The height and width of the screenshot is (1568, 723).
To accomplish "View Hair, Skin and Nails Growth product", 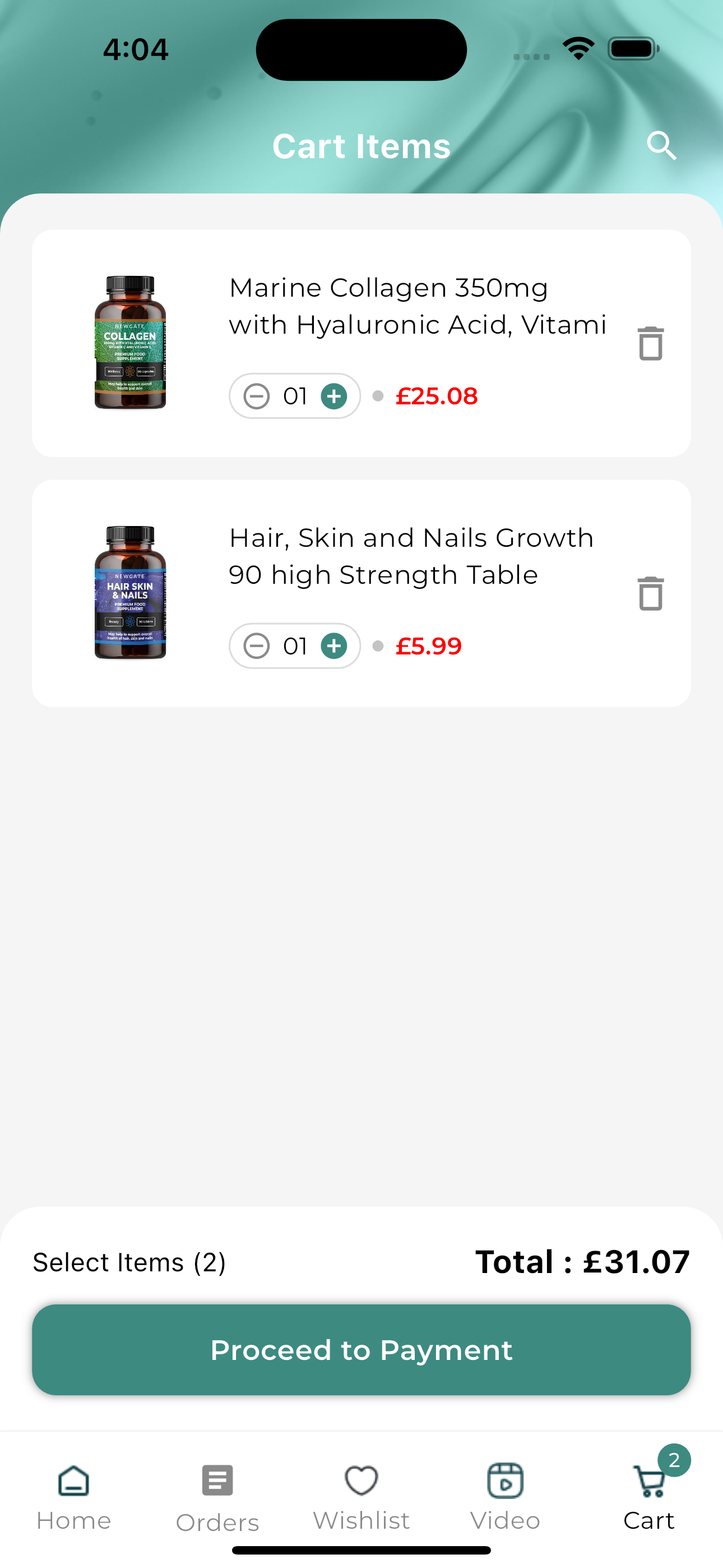I will tap(411, 556).
